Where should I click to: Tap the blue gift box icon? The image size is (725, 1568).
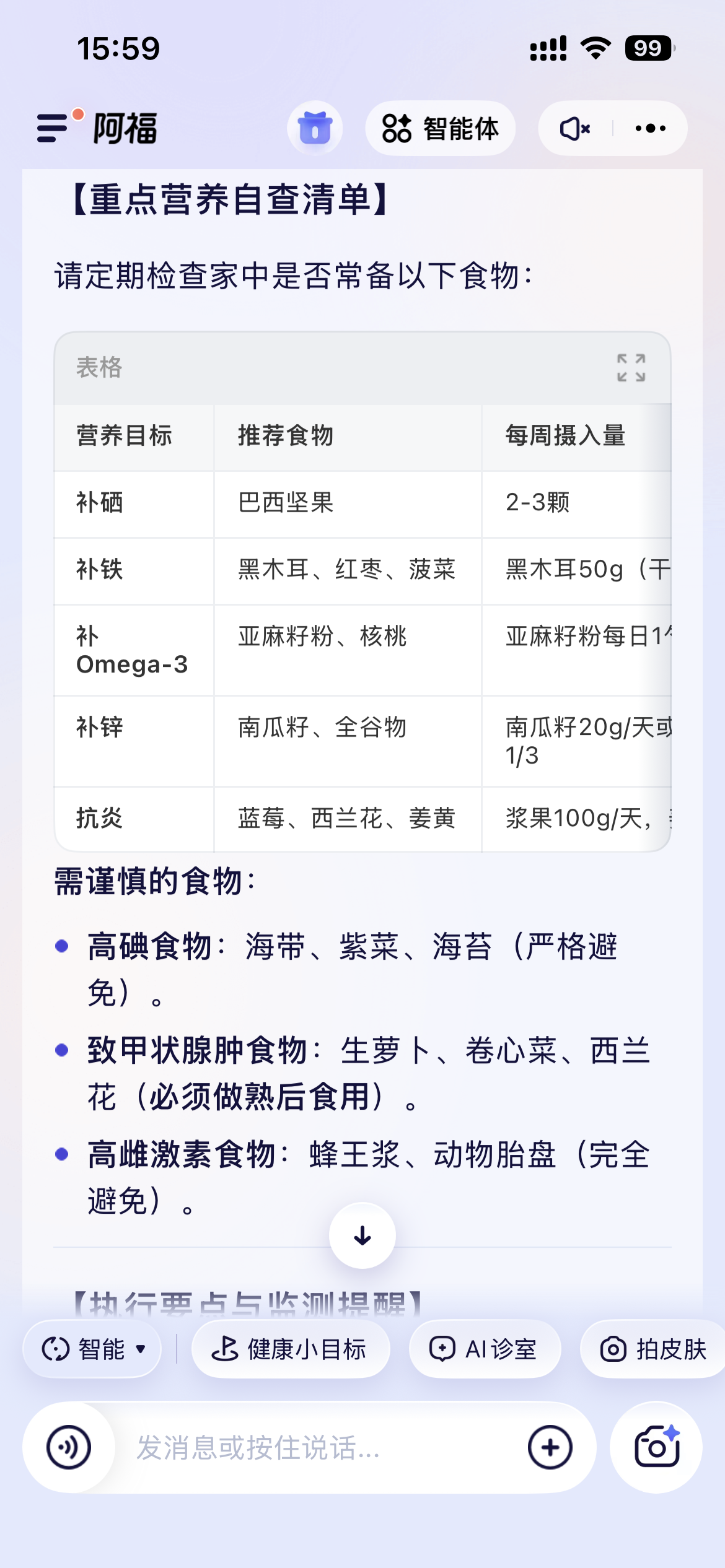coord(315,128)
